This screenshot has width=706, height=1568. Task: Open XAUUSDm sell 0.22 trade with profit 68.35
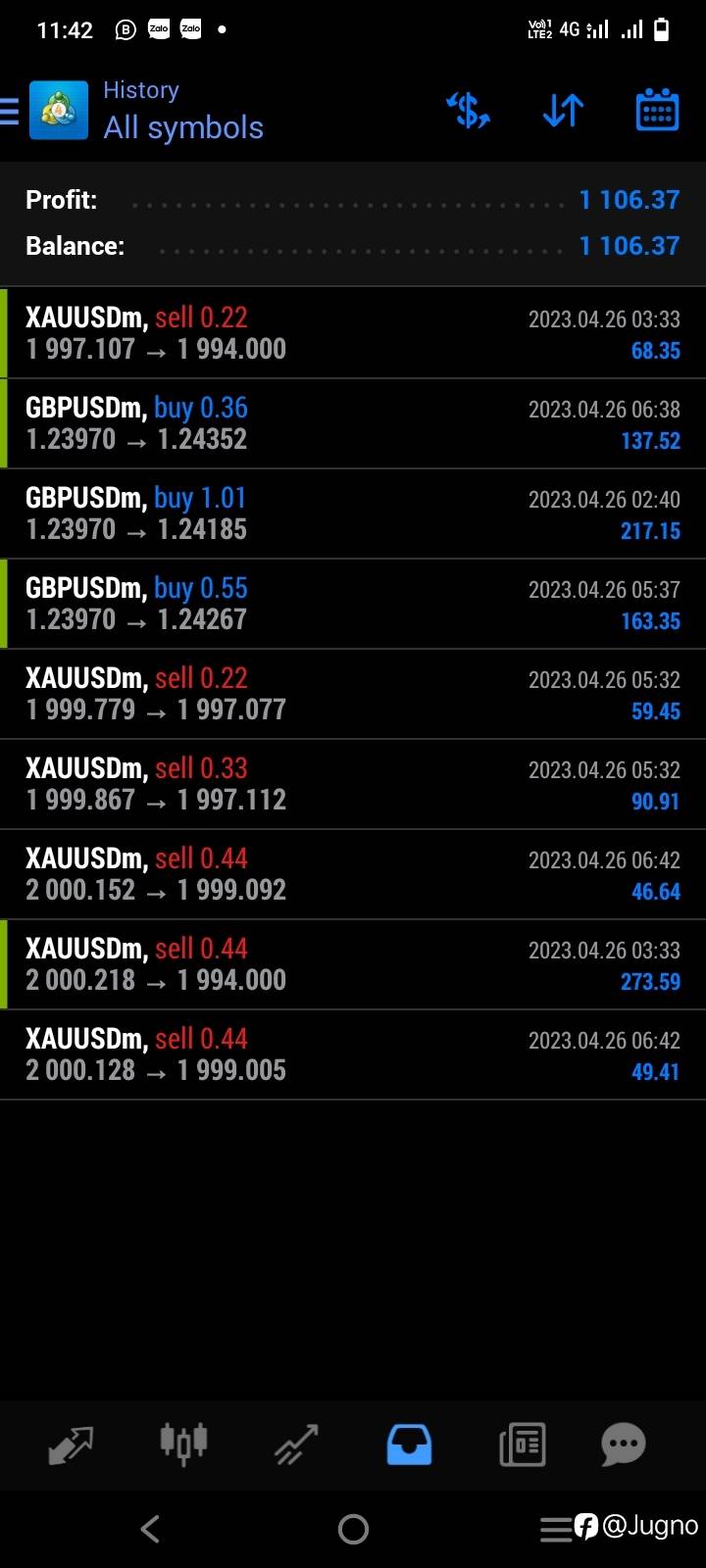click(x=353, y=333)
